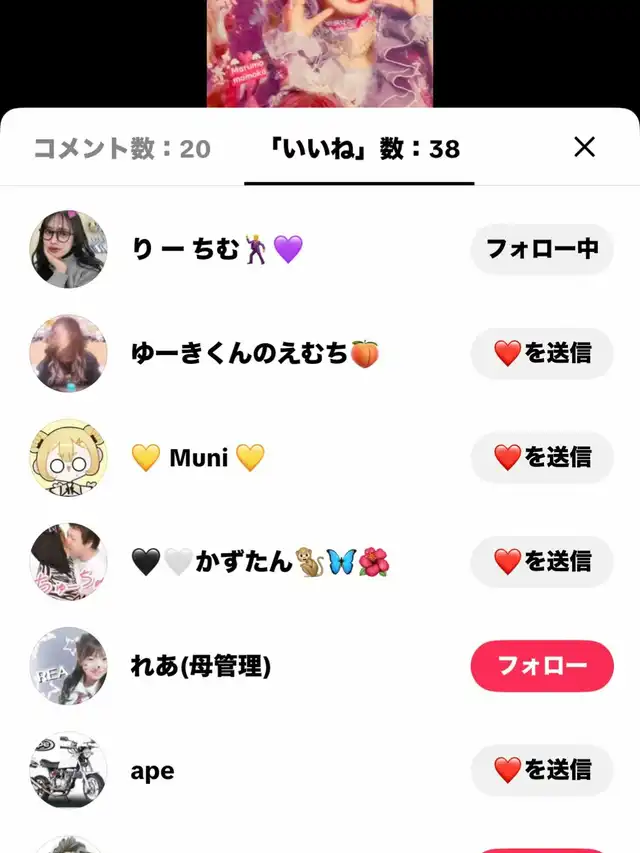Select the「いいね」数 tab

359,149
